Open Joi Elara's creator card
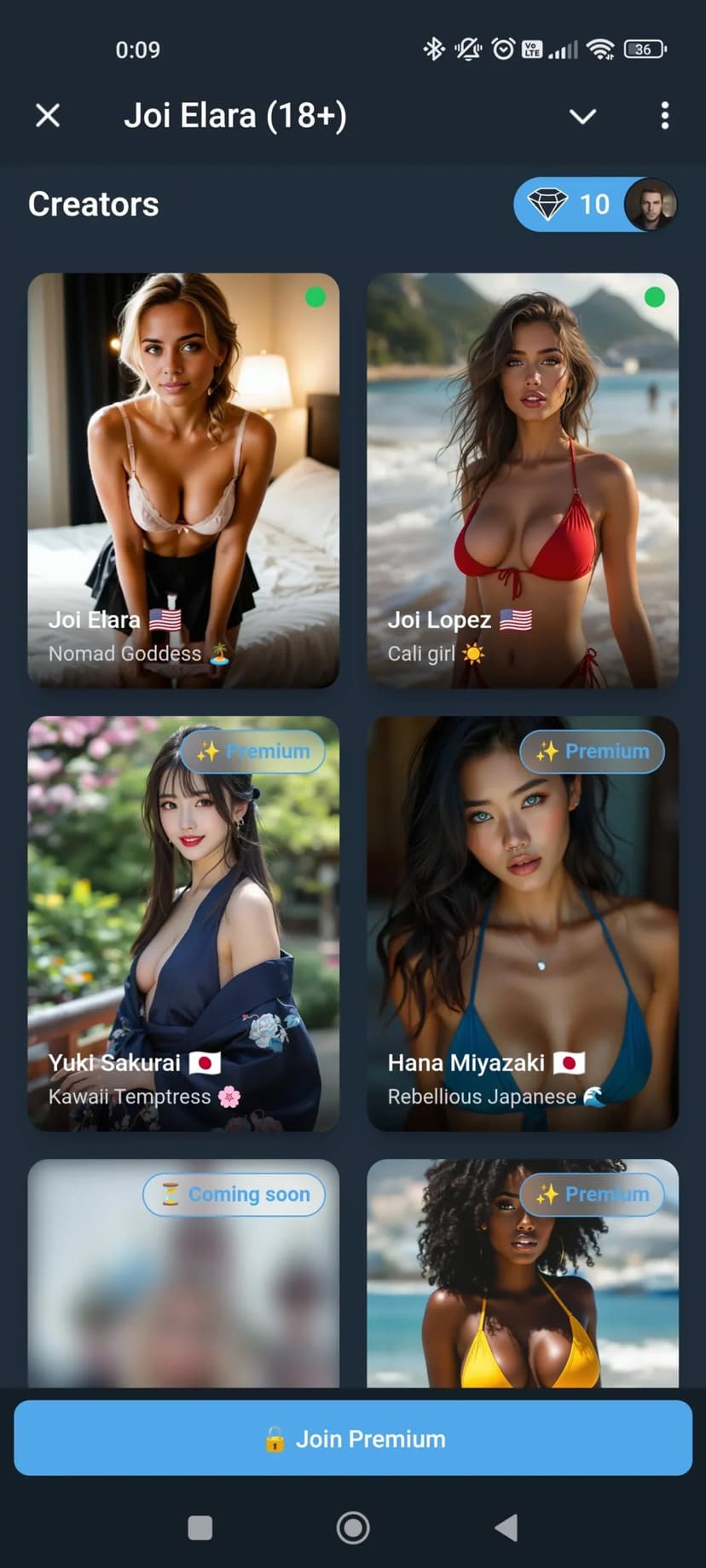This screenshot has width=706, height=1568. click(x=183, y=480)
